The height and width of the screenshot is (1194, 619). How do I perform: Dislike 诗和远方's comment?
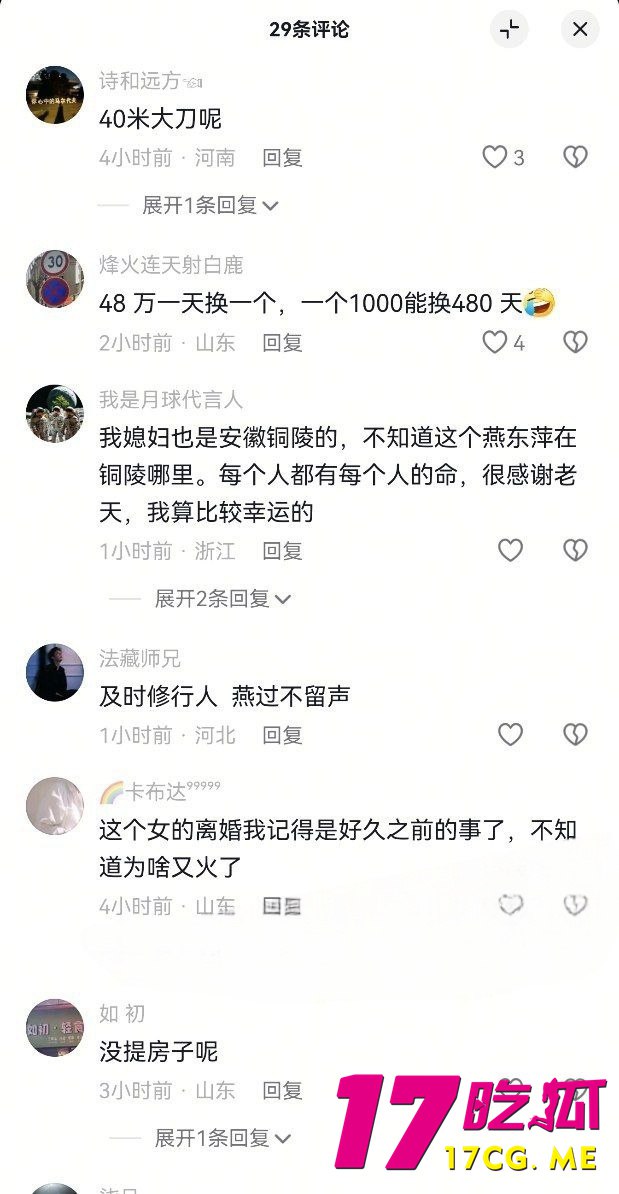[x=575, y=157]
